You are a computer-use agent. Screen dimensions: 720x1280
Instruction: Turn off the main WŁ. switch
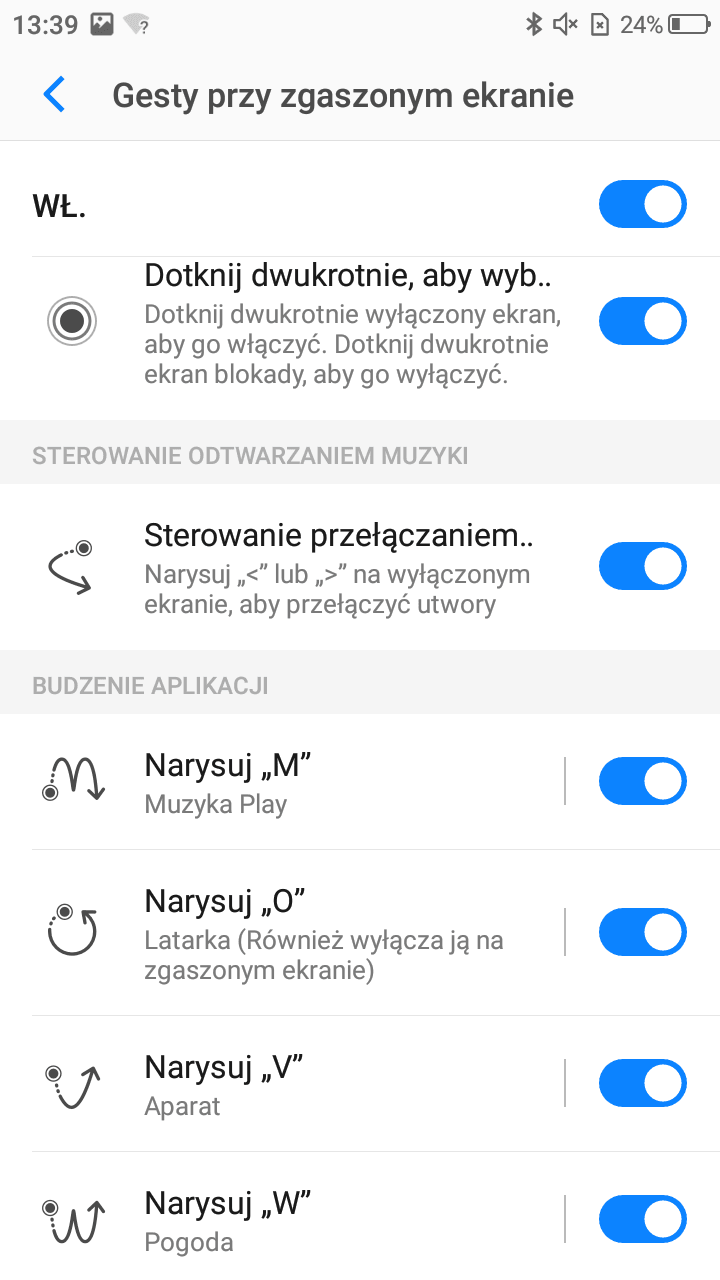click(643, 204)
